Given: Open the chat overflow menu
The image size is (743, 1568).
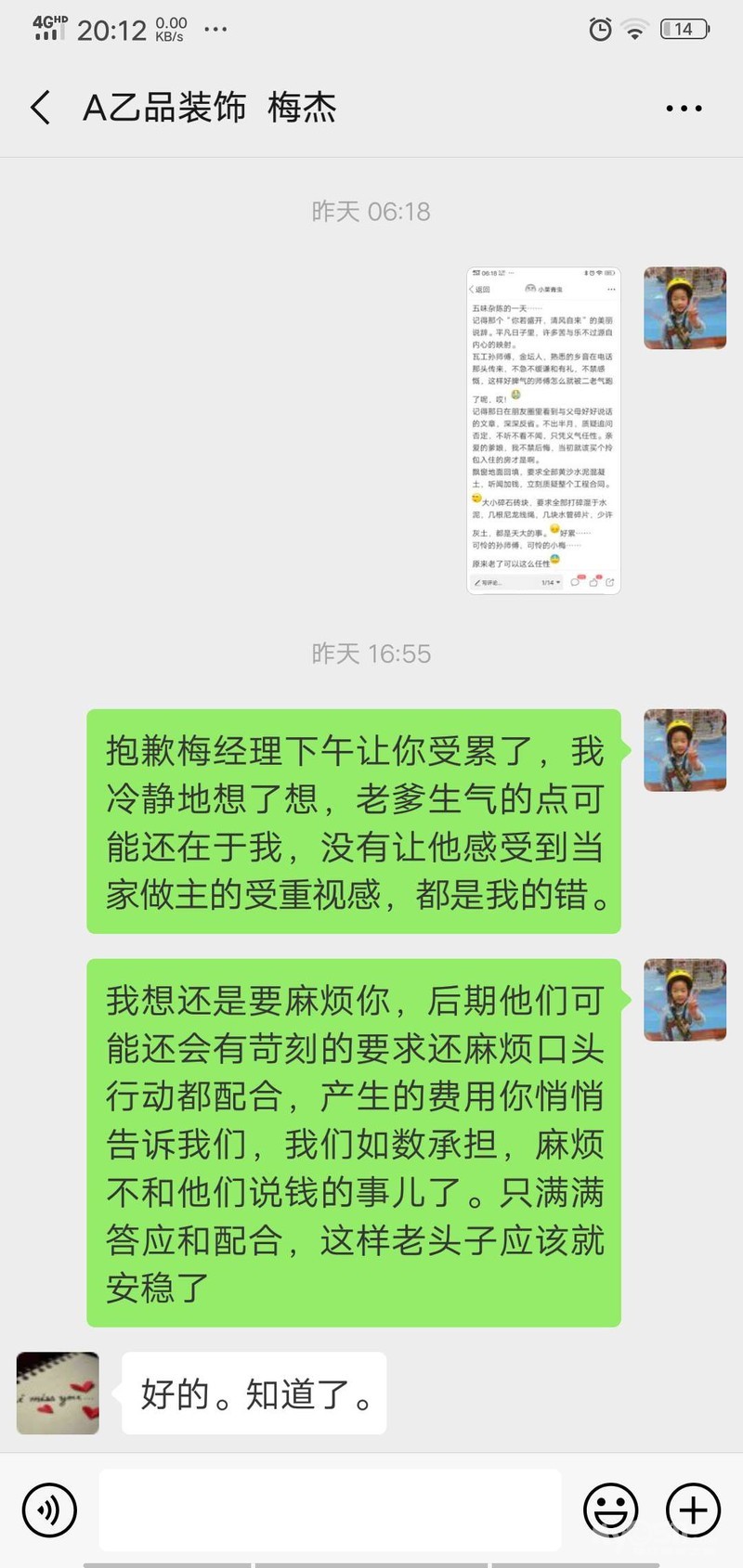Looking at the screenshot, I should pos(684,109).
